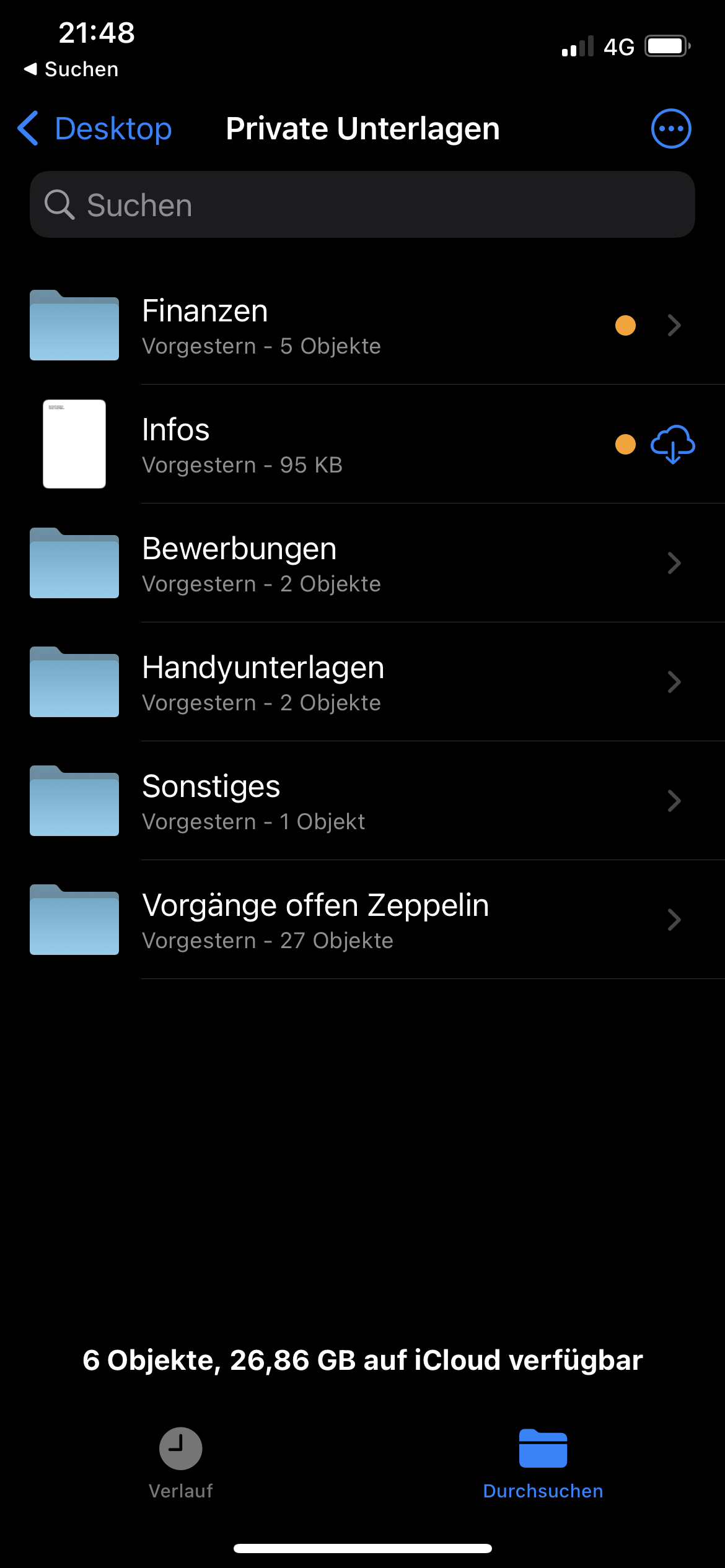The height and width of the screenshot is (1568, 725).
Task: Tap the Suchen search field
Action: click(x=362, y=205)
